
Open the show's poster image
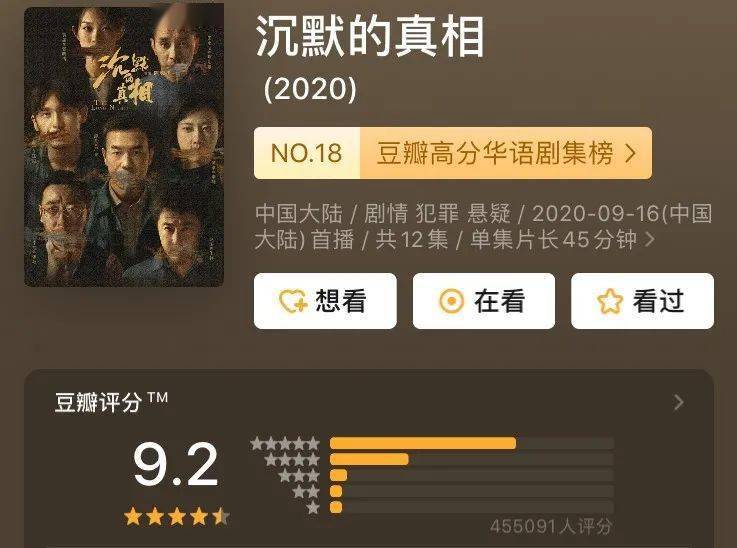(x=124, y=146)
